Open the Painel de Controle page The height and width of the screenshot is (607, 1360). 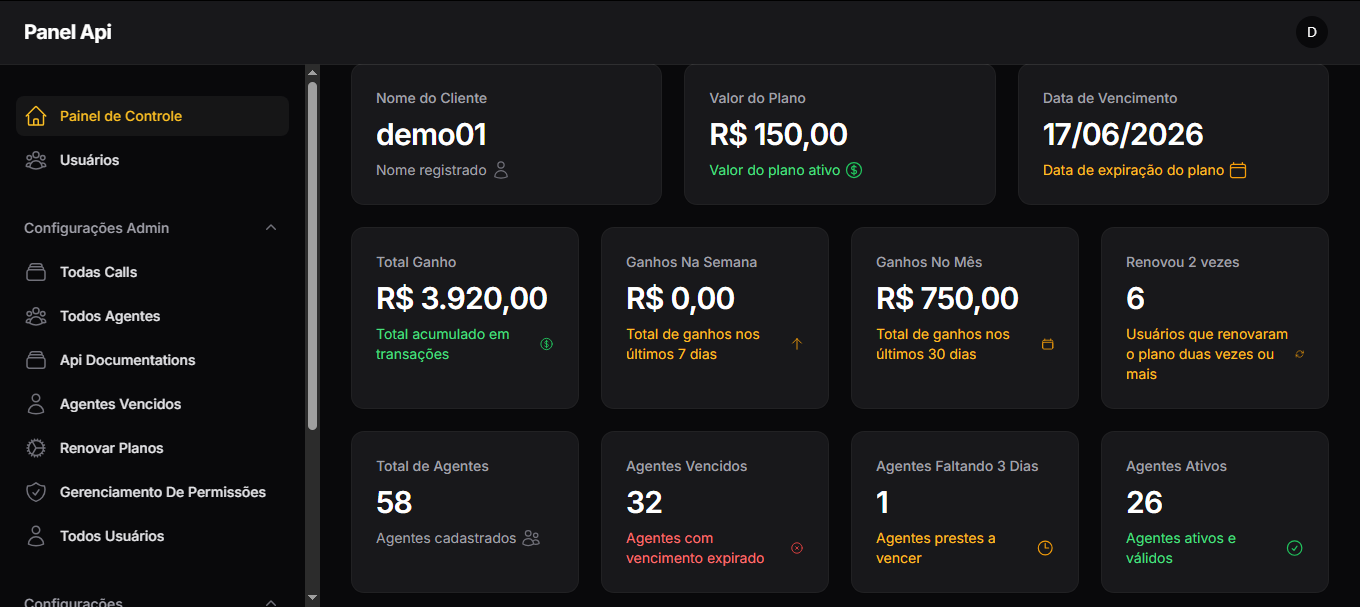tap(120, 116)
